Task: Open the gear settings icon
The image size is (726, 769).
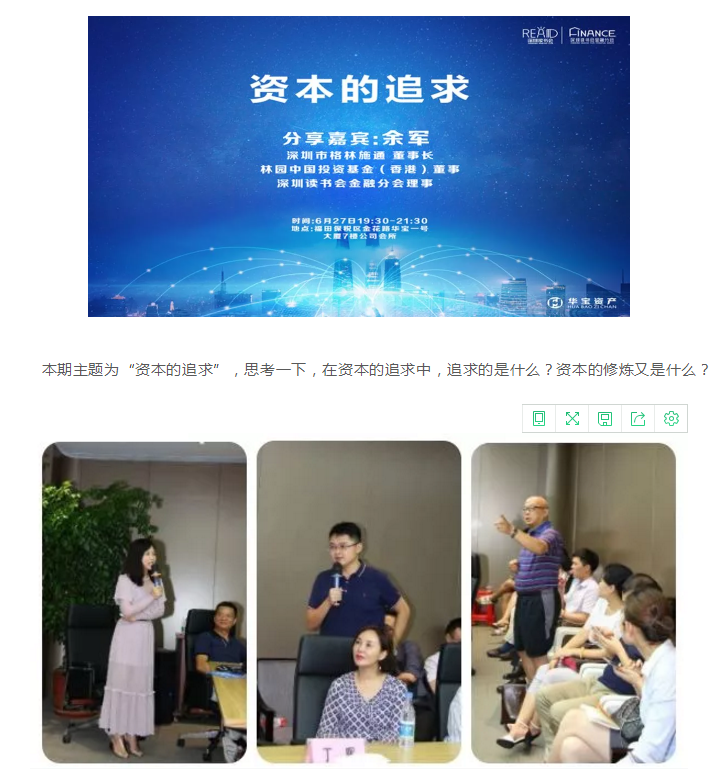Action: (x=671, y=418)
